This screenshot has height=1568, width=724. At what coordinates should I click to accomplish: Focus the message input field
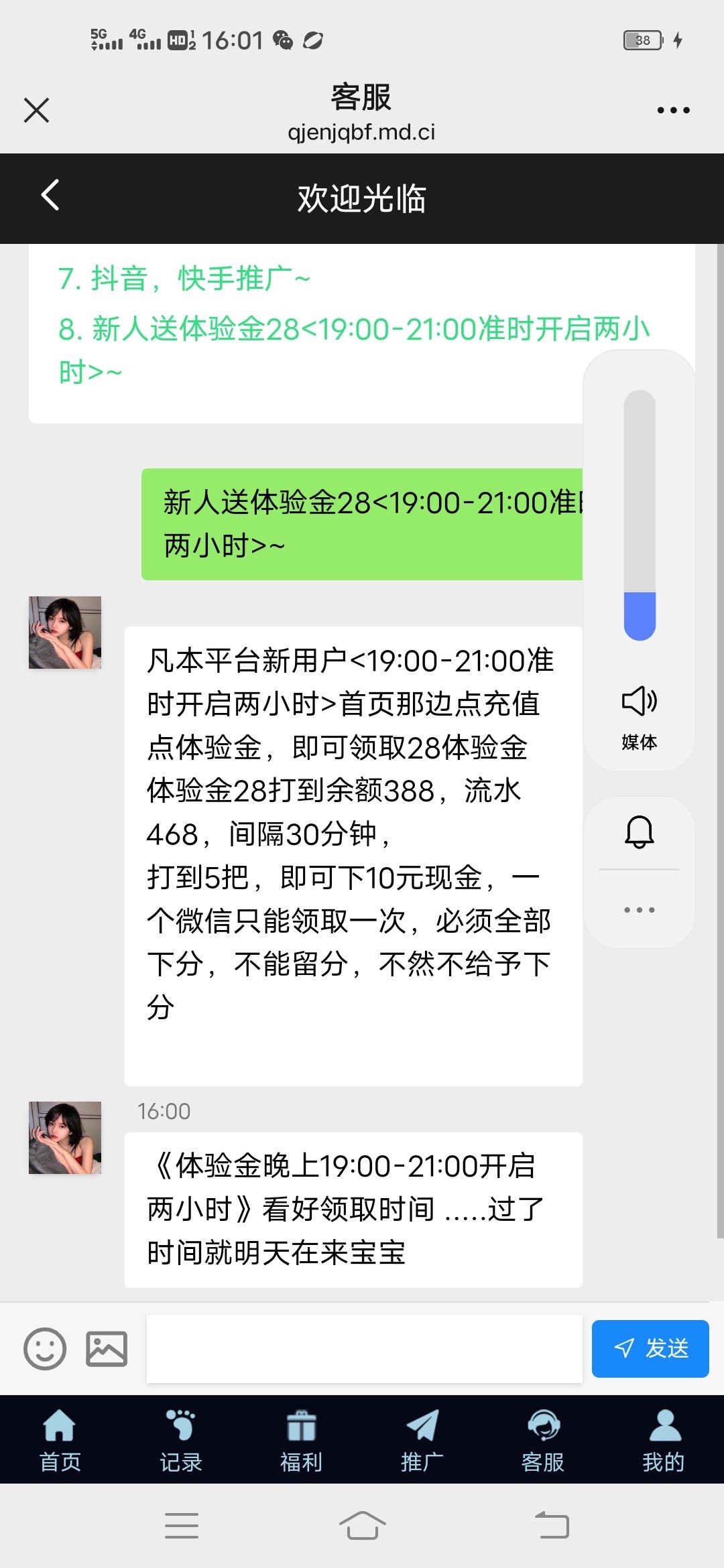364,1348
